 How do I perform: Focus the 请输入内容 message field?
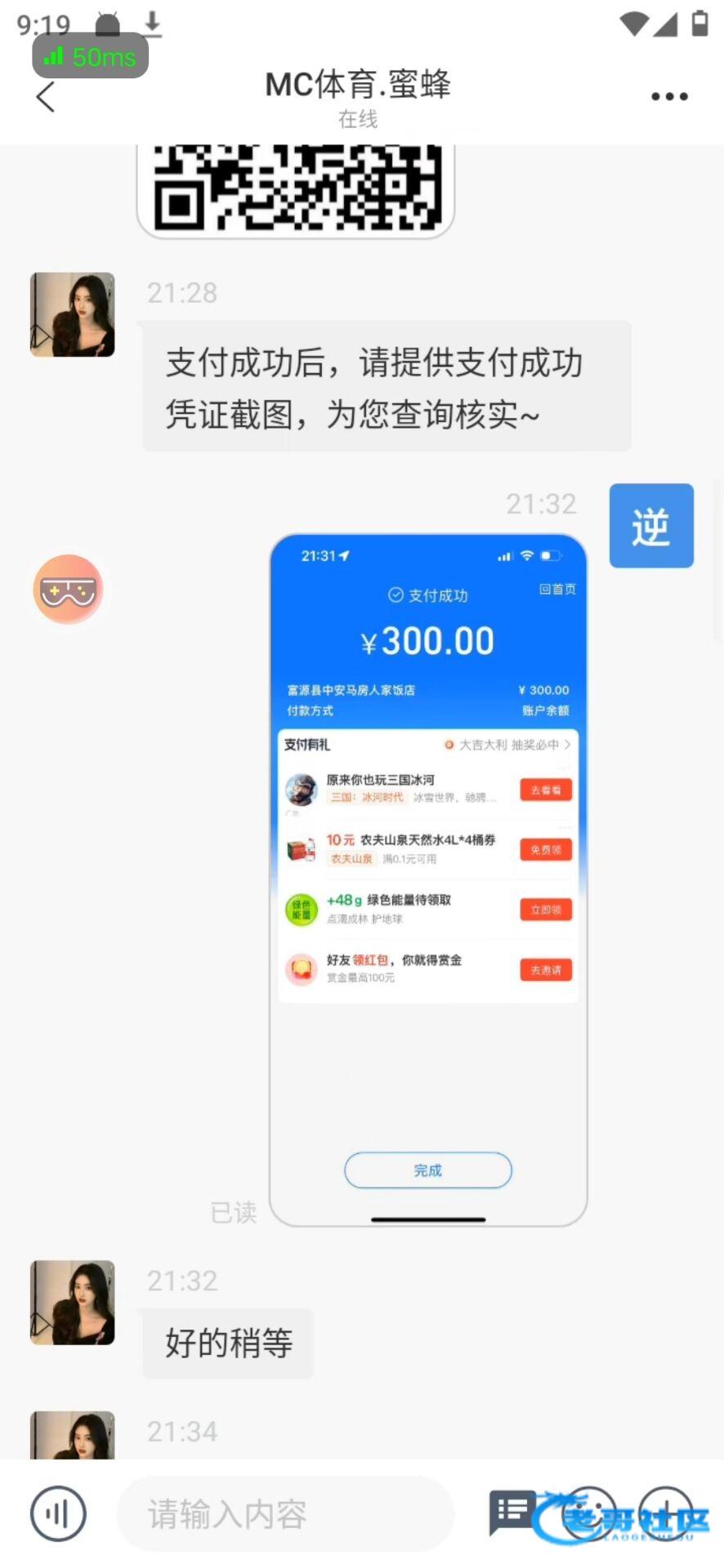pos(284,1513)
